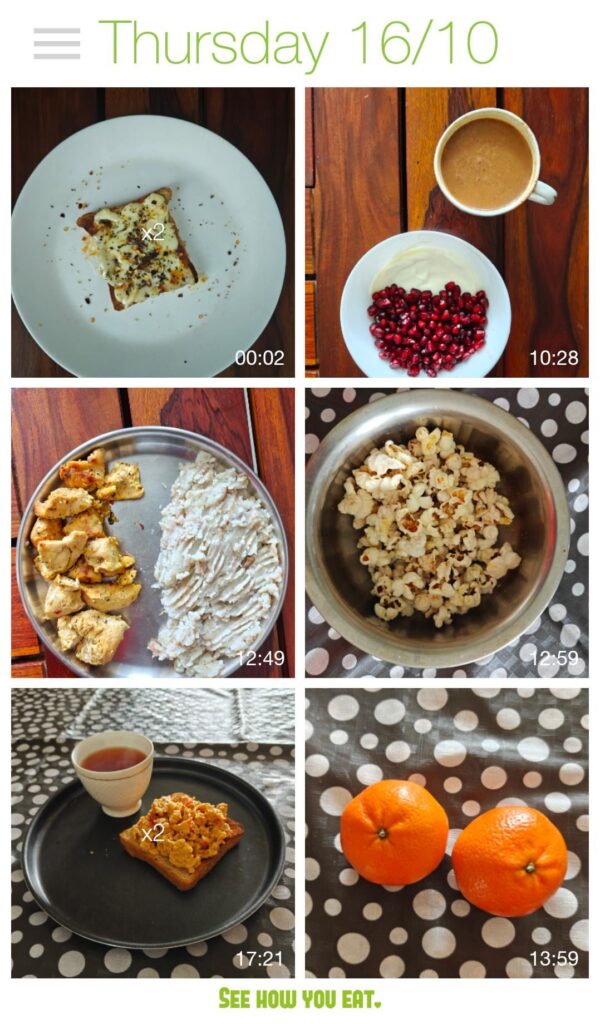Select the 12:59 popcorn bowl photo
The height and width of the screenshot is (1024, 600).
[x=446, y=533]
